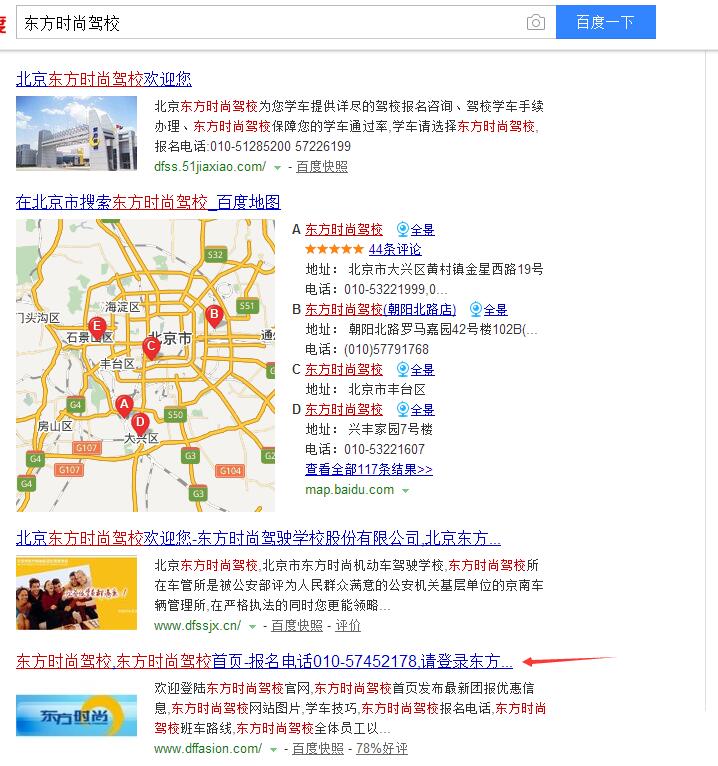The image size is (718, 766).
Task: Open location D 东方时尚驾校 link
Action: coord(344,409)
